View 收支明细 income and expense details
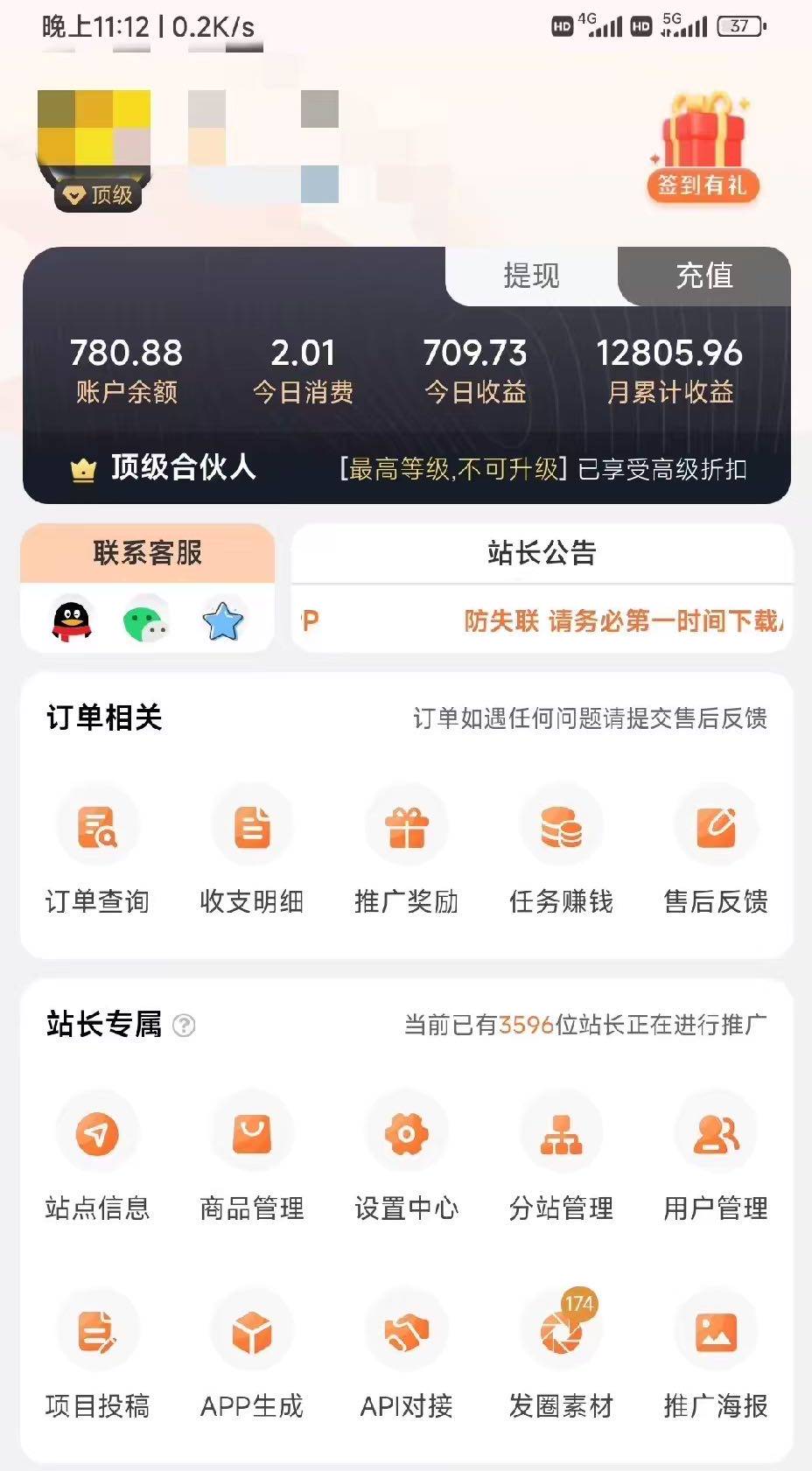 click(252, 828)
